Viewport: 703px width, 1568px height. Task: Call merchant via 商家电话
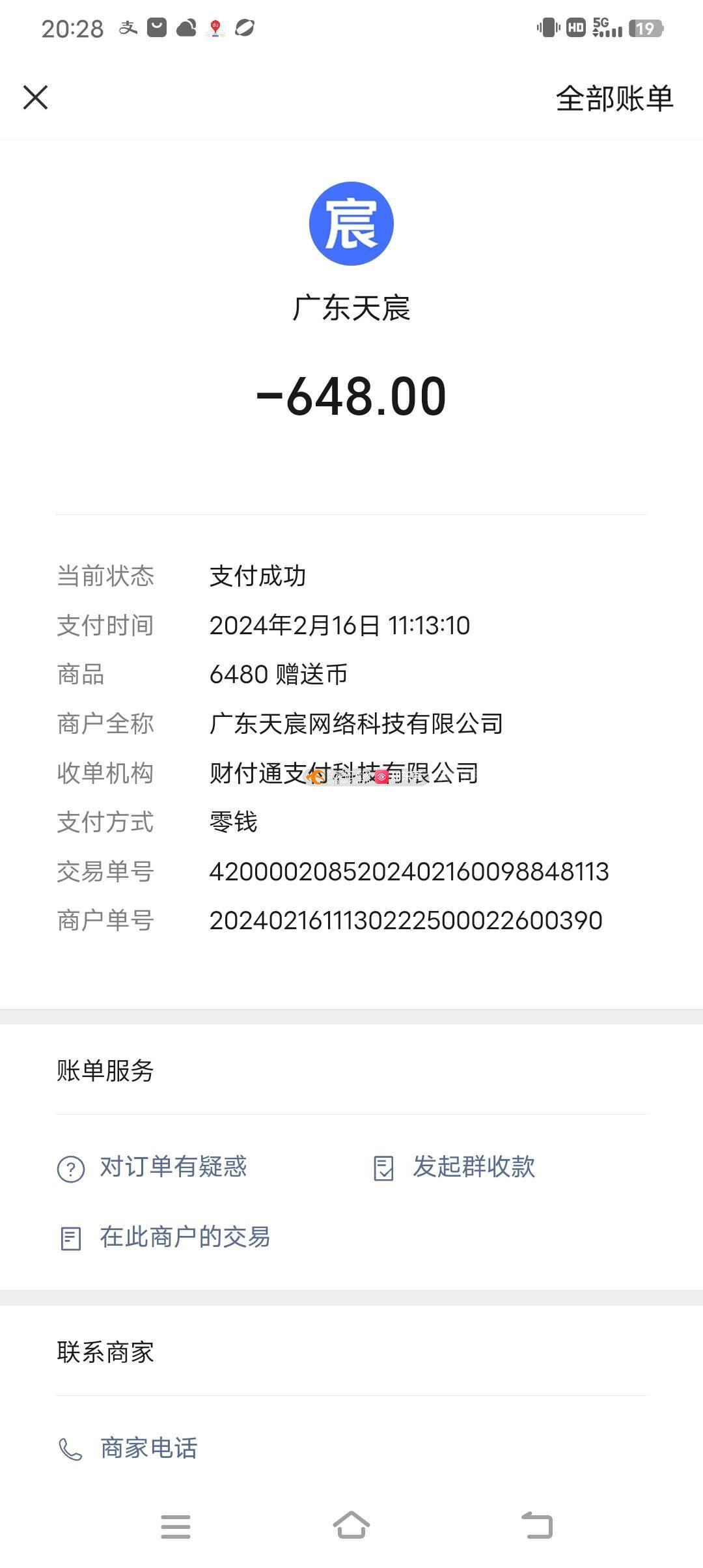pyautogui.click(x=128, y=1448)
